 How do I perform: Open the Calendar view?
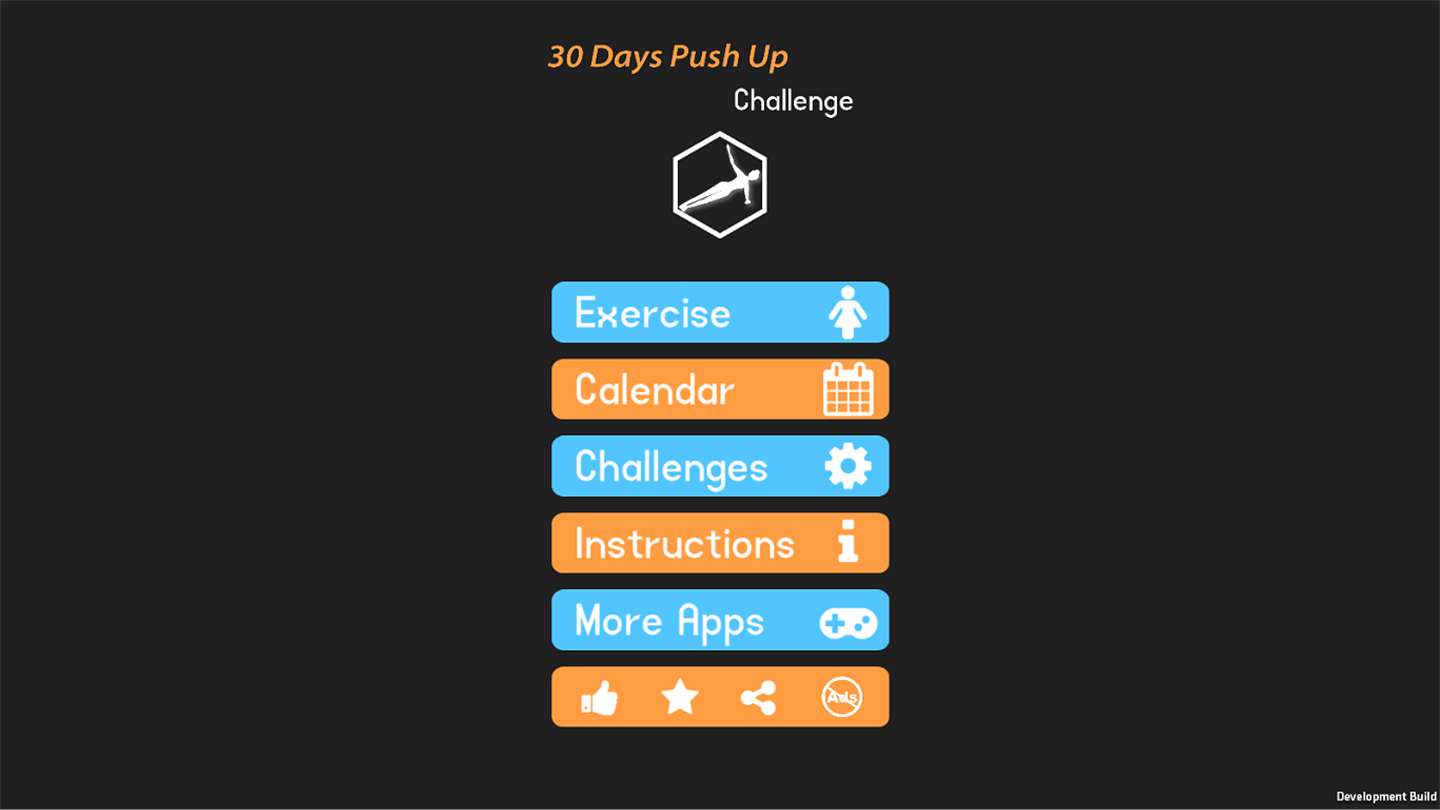720,390
